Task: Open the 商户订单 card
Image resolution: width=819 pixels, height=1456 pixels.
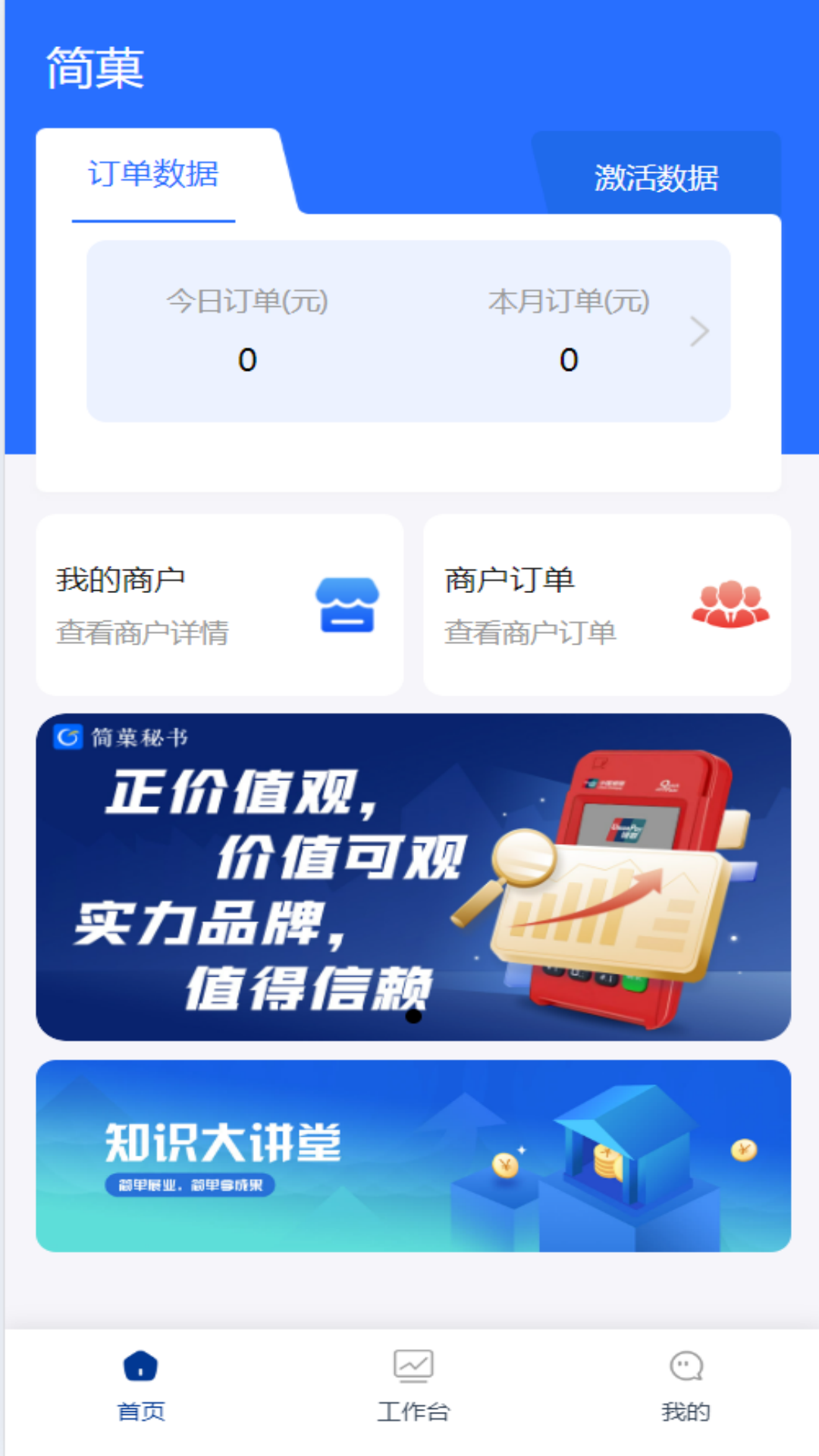Action: coord(607,605)
